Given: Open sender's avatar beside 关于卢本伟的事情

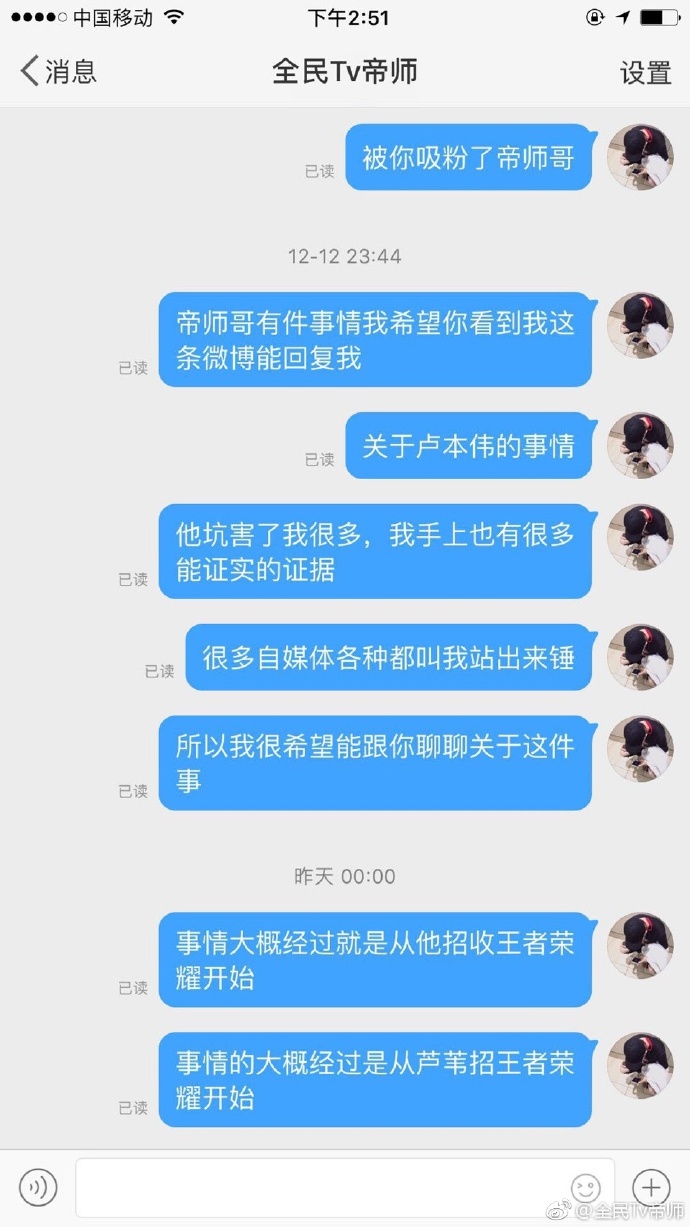Looking at the screenshot, I should pyautogui.click(x=641, y=445).
